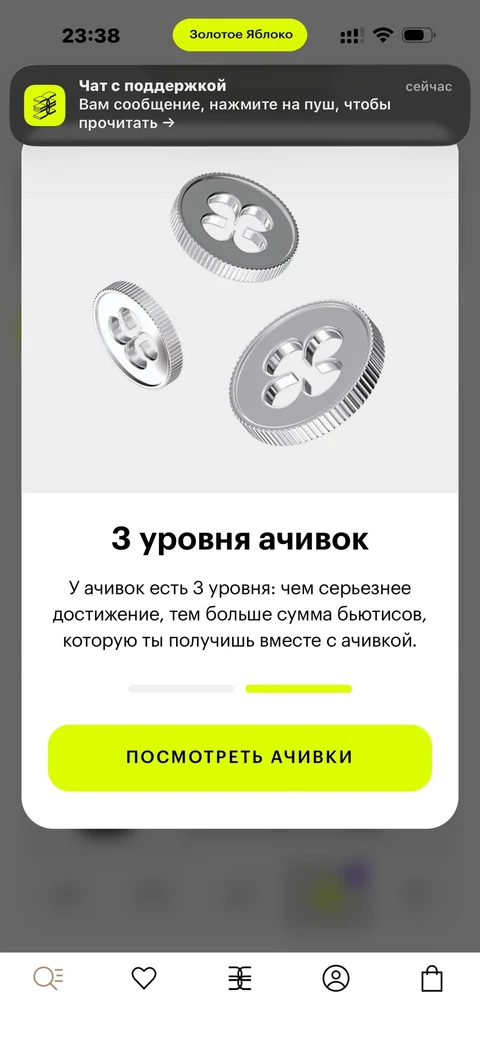Go to the Золотое Яблоко logo home tab
Image resolution: width=480 pixels, height=1043 pixels.
240,978
